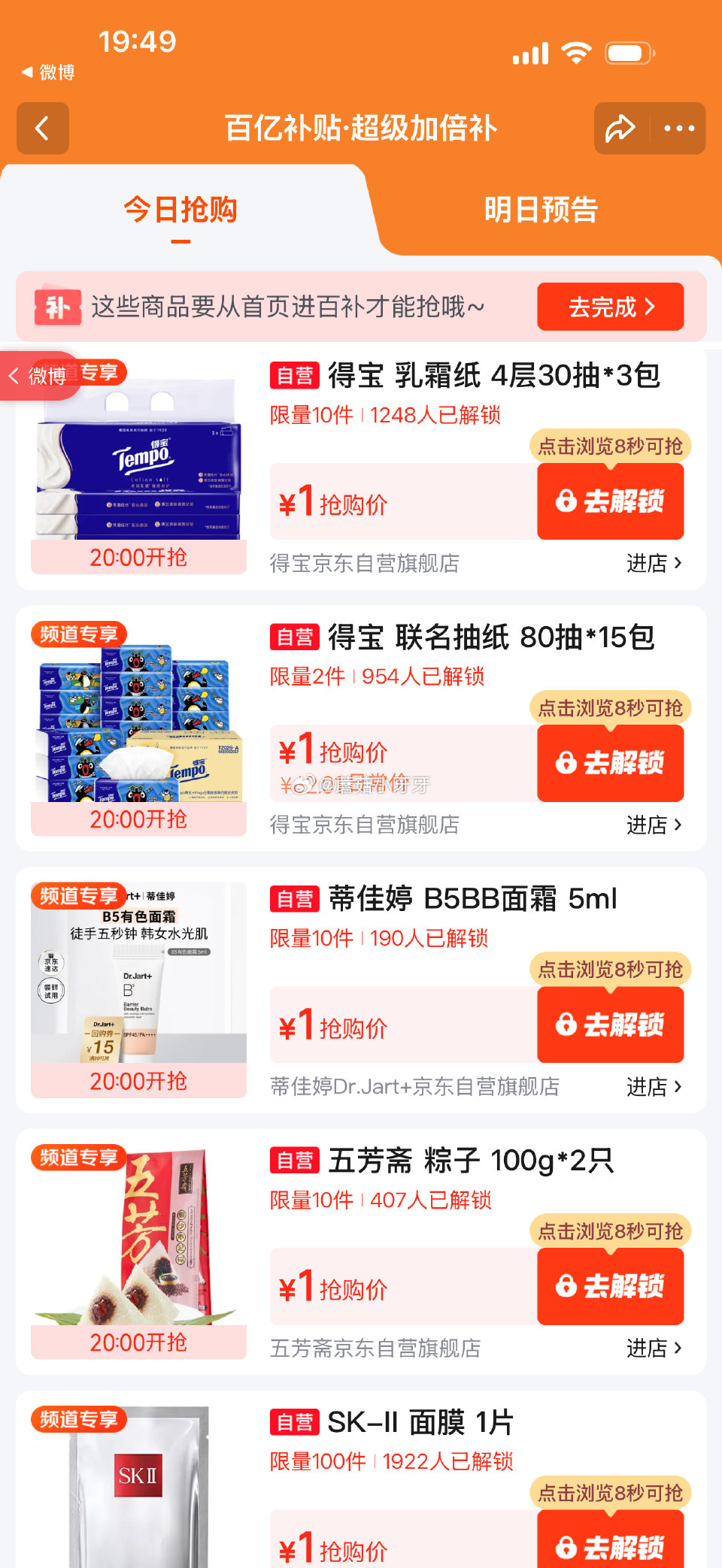
Task: Open 得宝京东自营旗舰店 via 进店 link
Action: click(x=653, y=563)
